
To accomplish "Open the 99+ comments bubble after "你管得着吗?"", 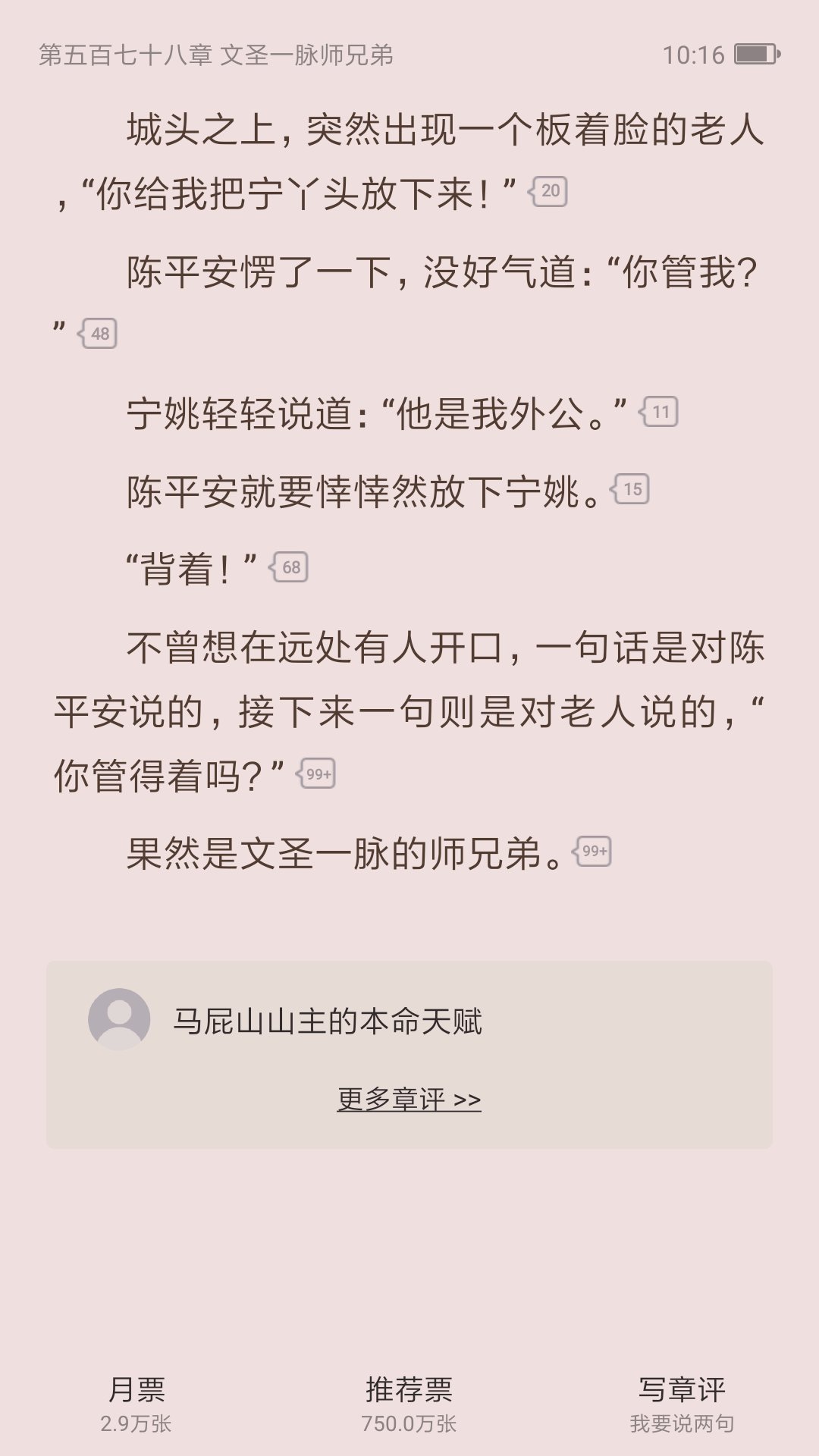I will [x=316, y=773].
